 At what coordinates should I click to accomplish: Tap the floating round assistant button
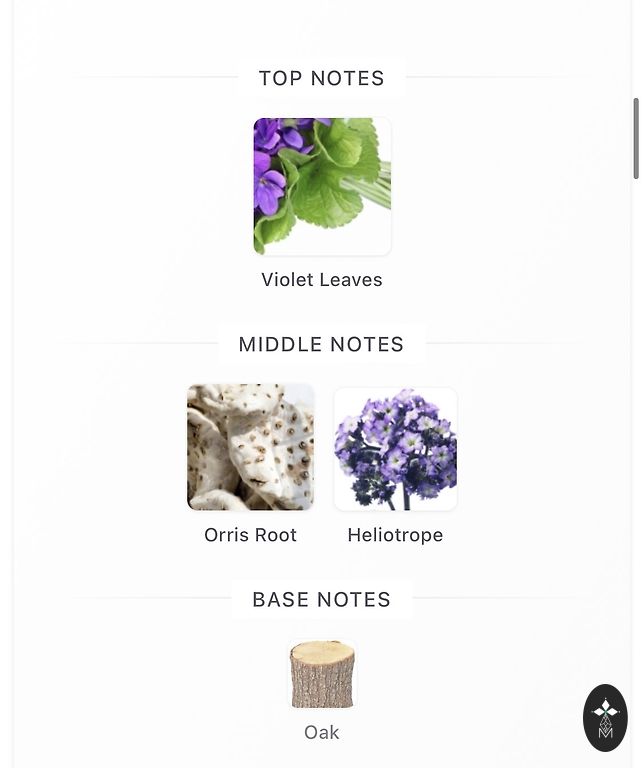(605, 717)
